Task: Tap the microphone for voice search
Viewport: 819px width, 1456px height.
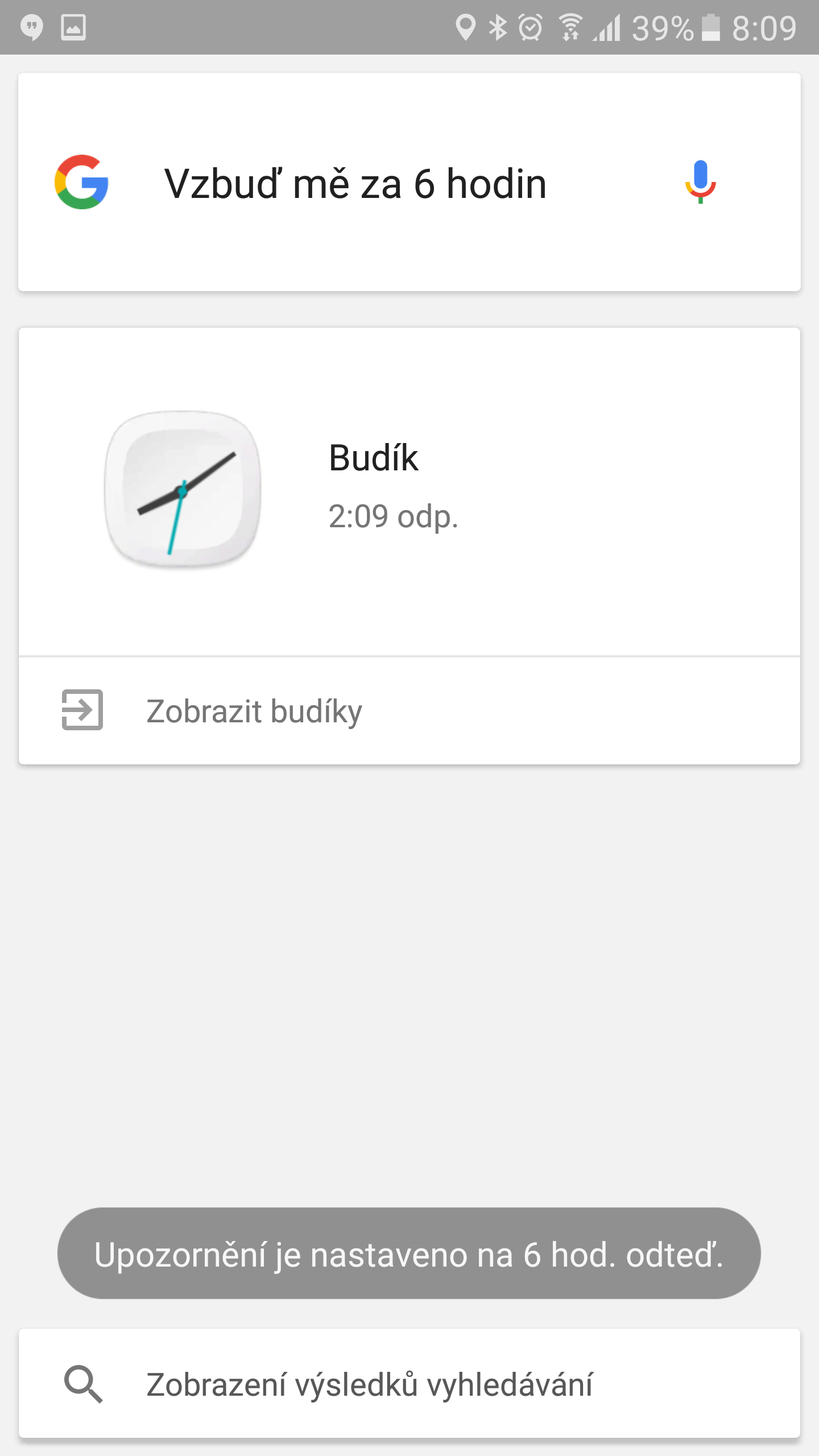Action: point(700,182)
